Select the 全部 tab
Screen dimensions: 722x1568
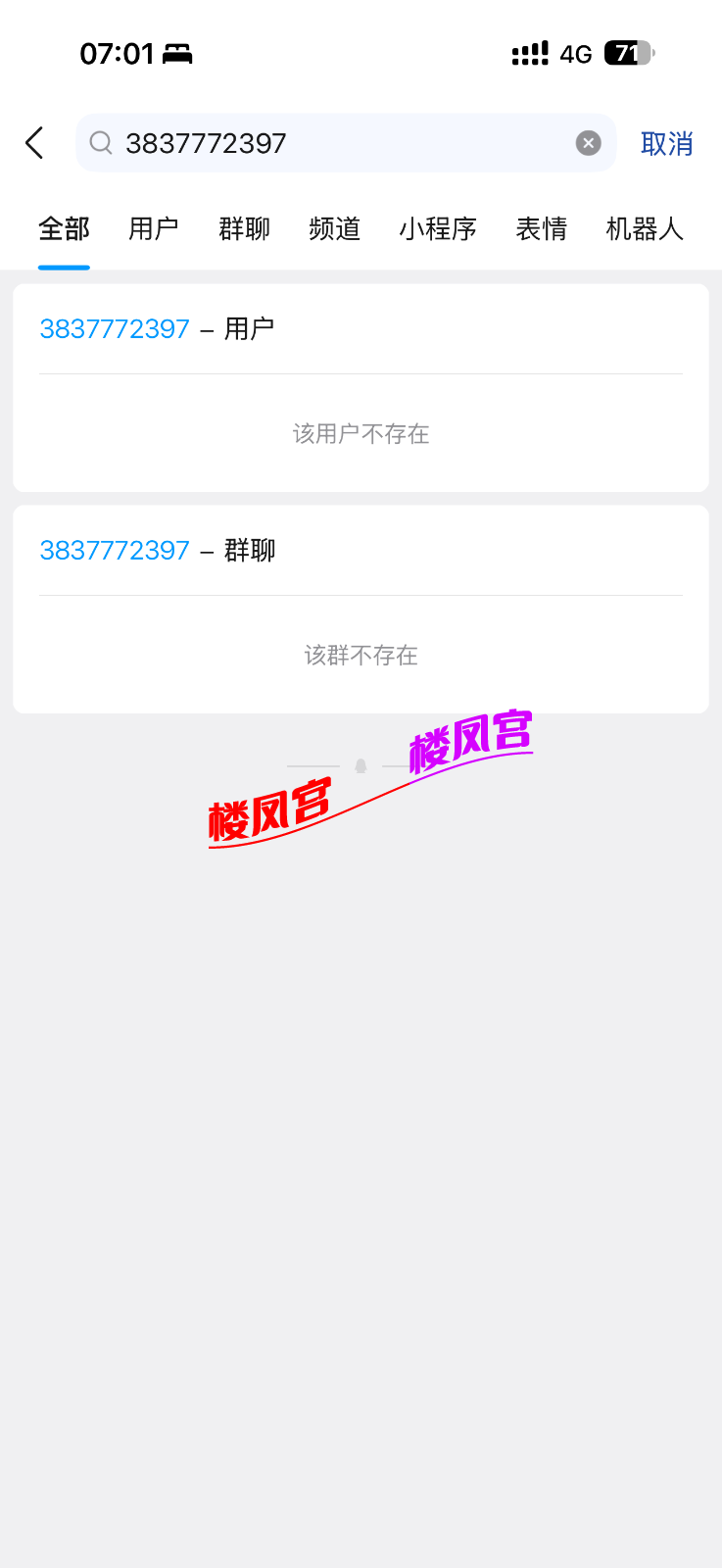coord(64,229)
